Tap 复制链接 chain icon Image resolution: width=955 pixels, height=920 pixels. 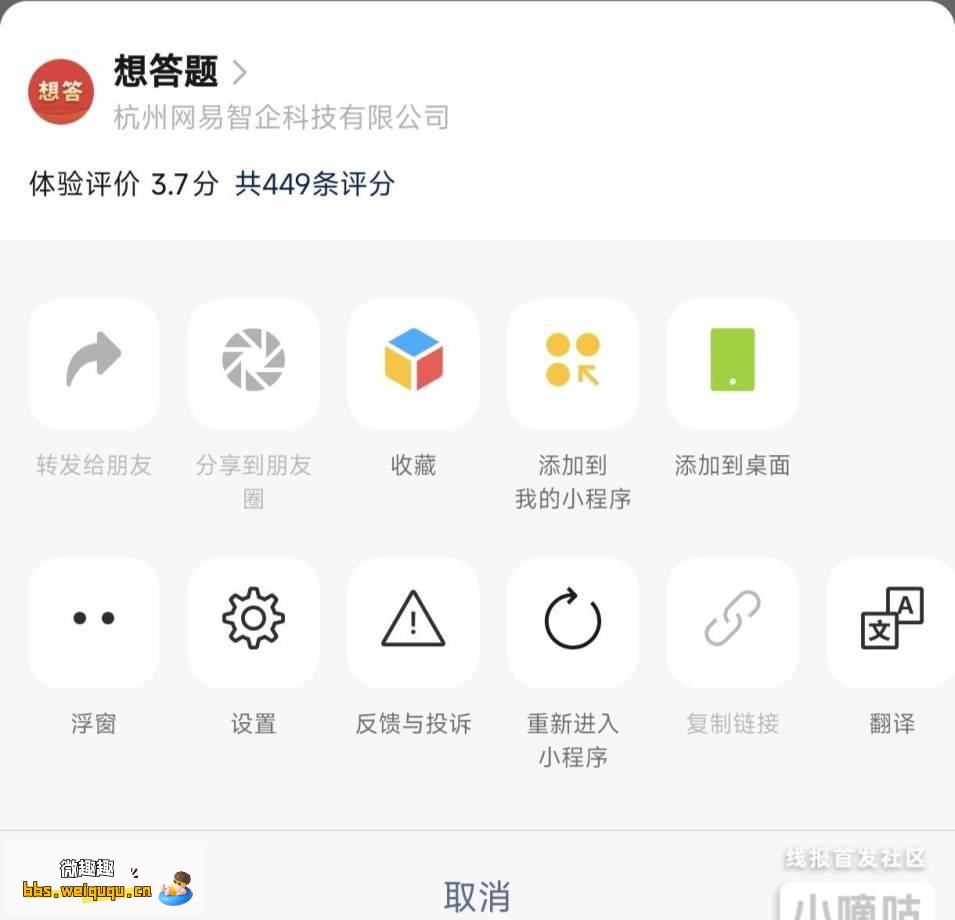pos(732,622)
